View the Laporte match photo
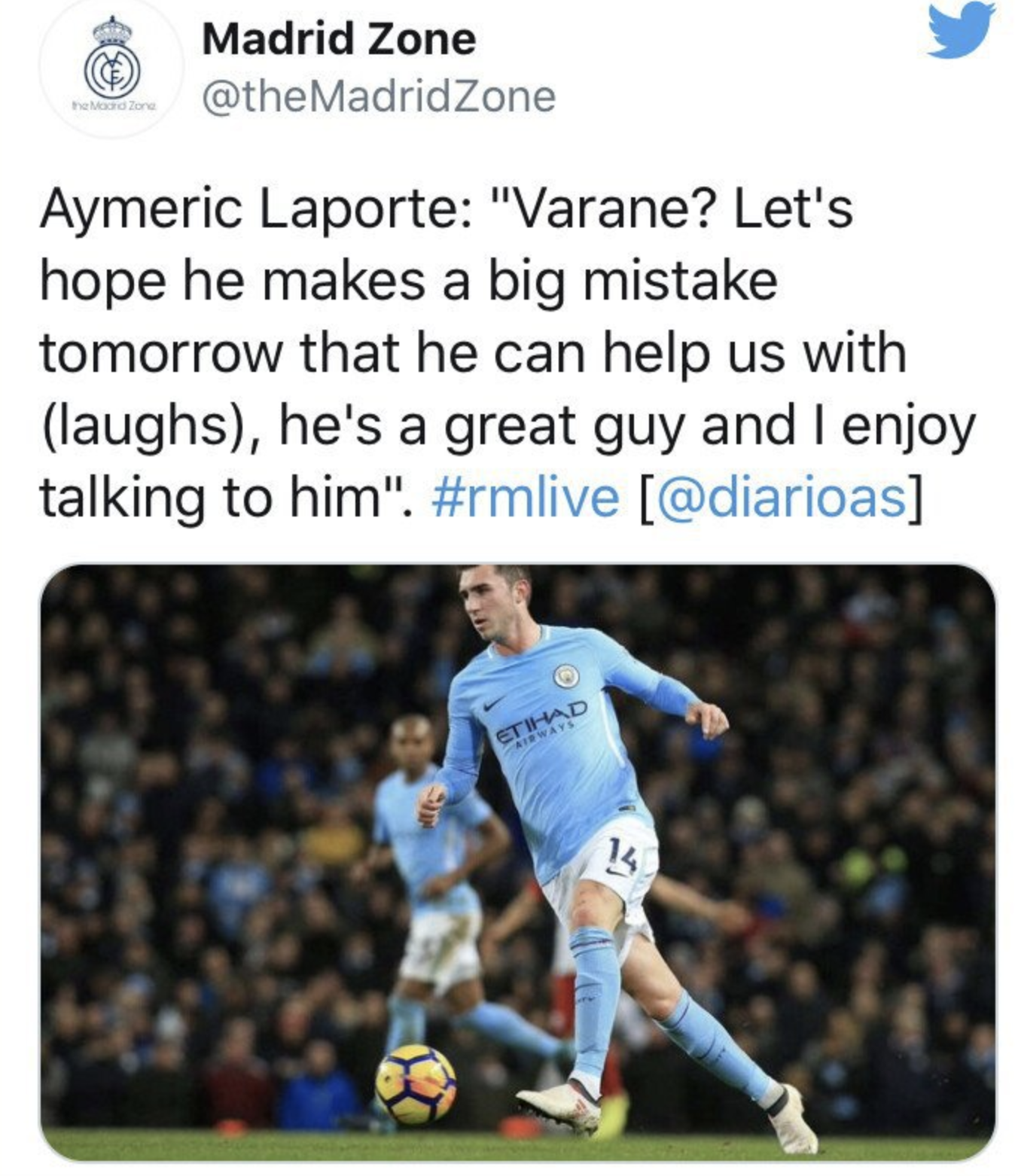This screenshot has height=1176, width=1015. coord(517,861)
